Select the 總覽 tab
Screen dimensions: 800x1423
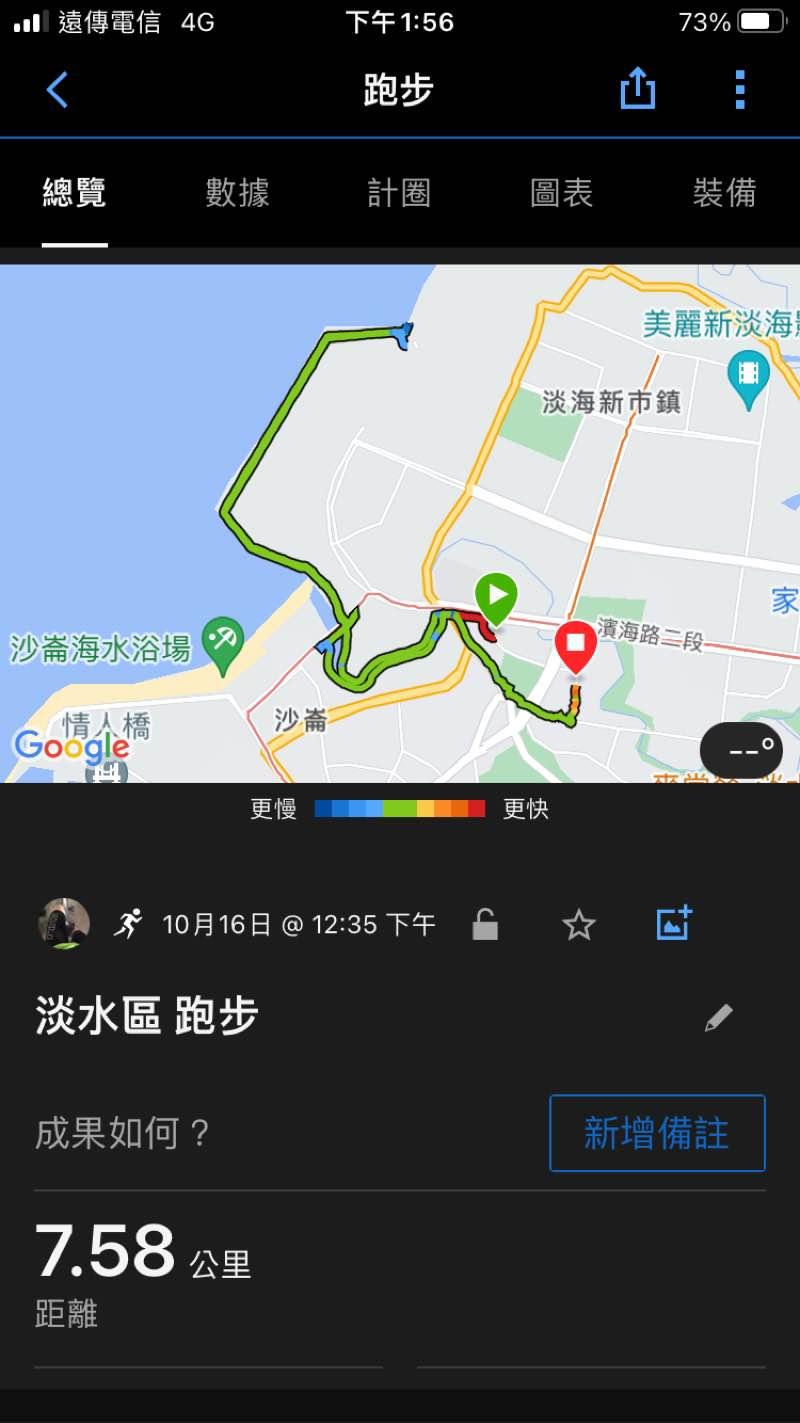[x=75, y=192]
